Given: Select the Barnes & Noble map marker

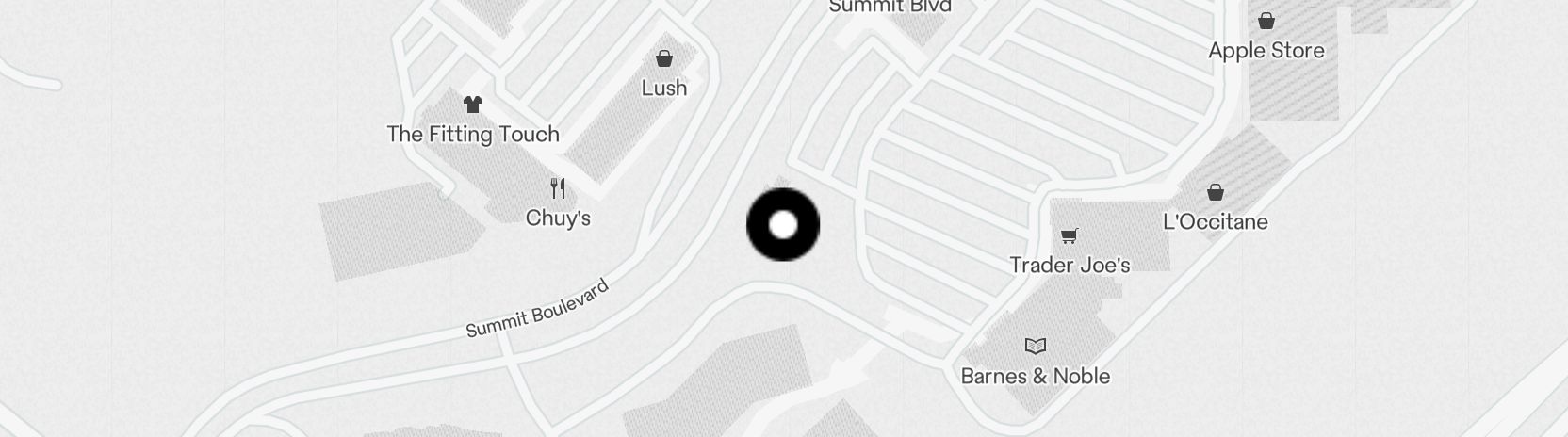Looking at the screenshot, I should tap(1035, 347).
